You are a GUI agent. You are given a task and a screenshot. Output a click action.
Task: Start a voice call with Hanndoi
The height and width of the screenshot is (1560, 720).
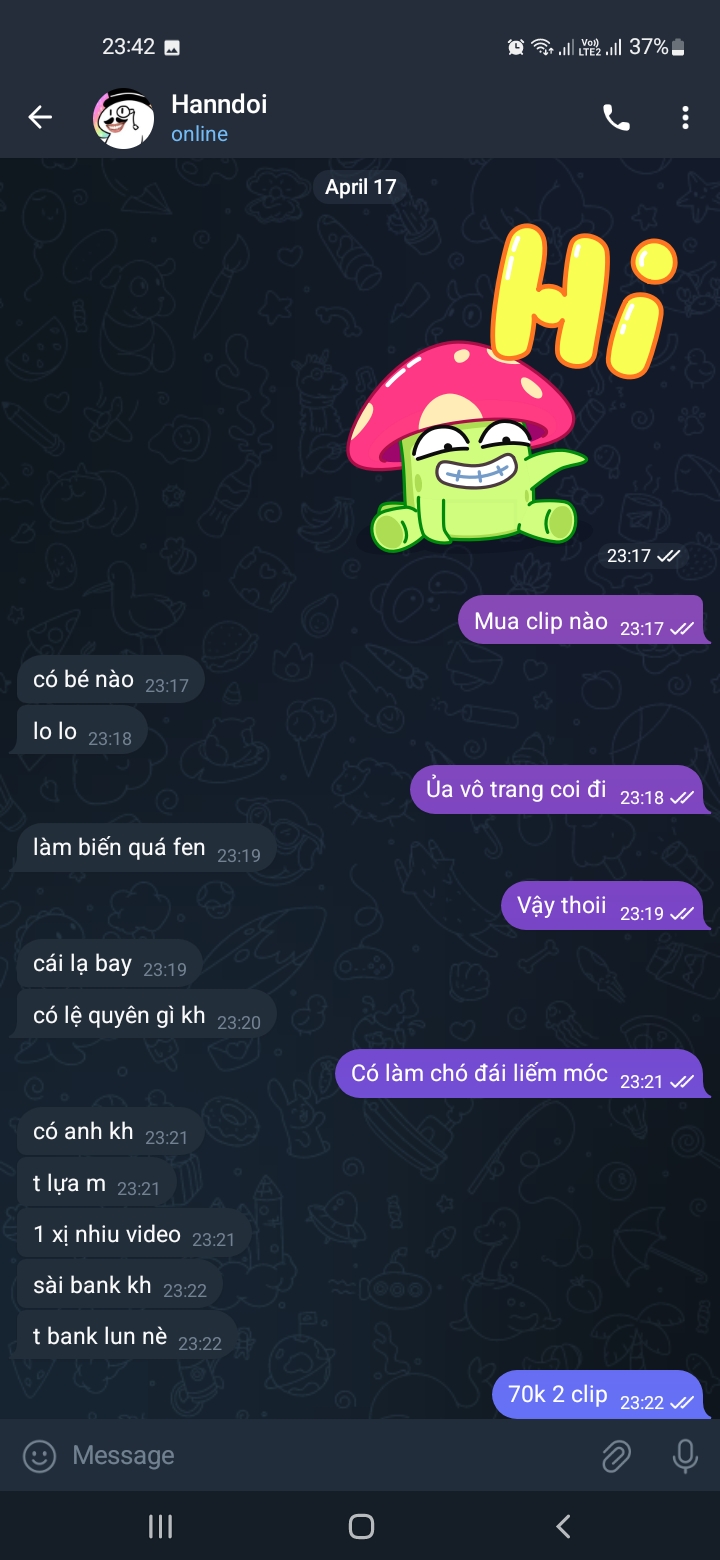[616, 118]
